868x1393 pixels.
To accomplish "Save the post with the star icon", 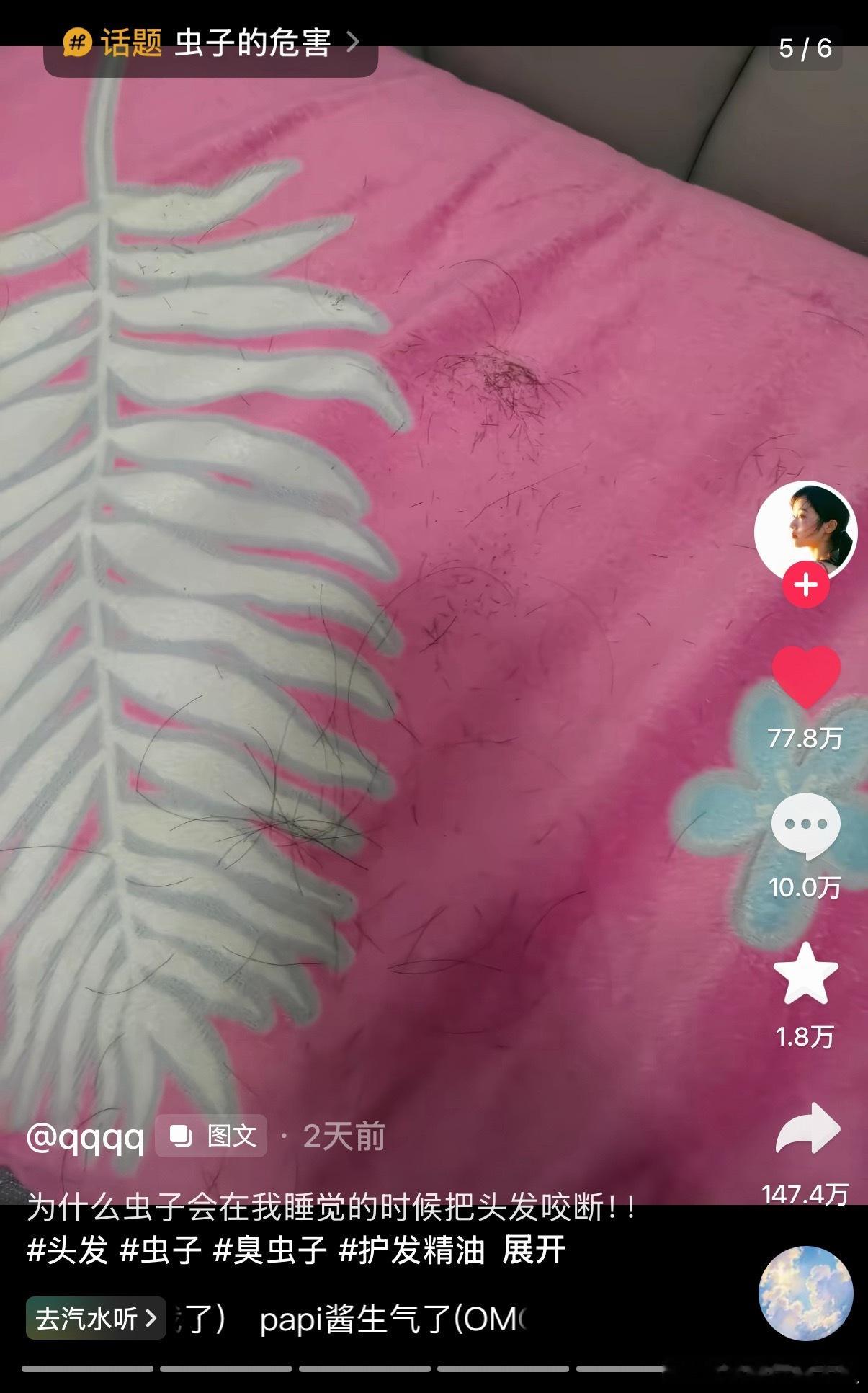I will 805,974.
